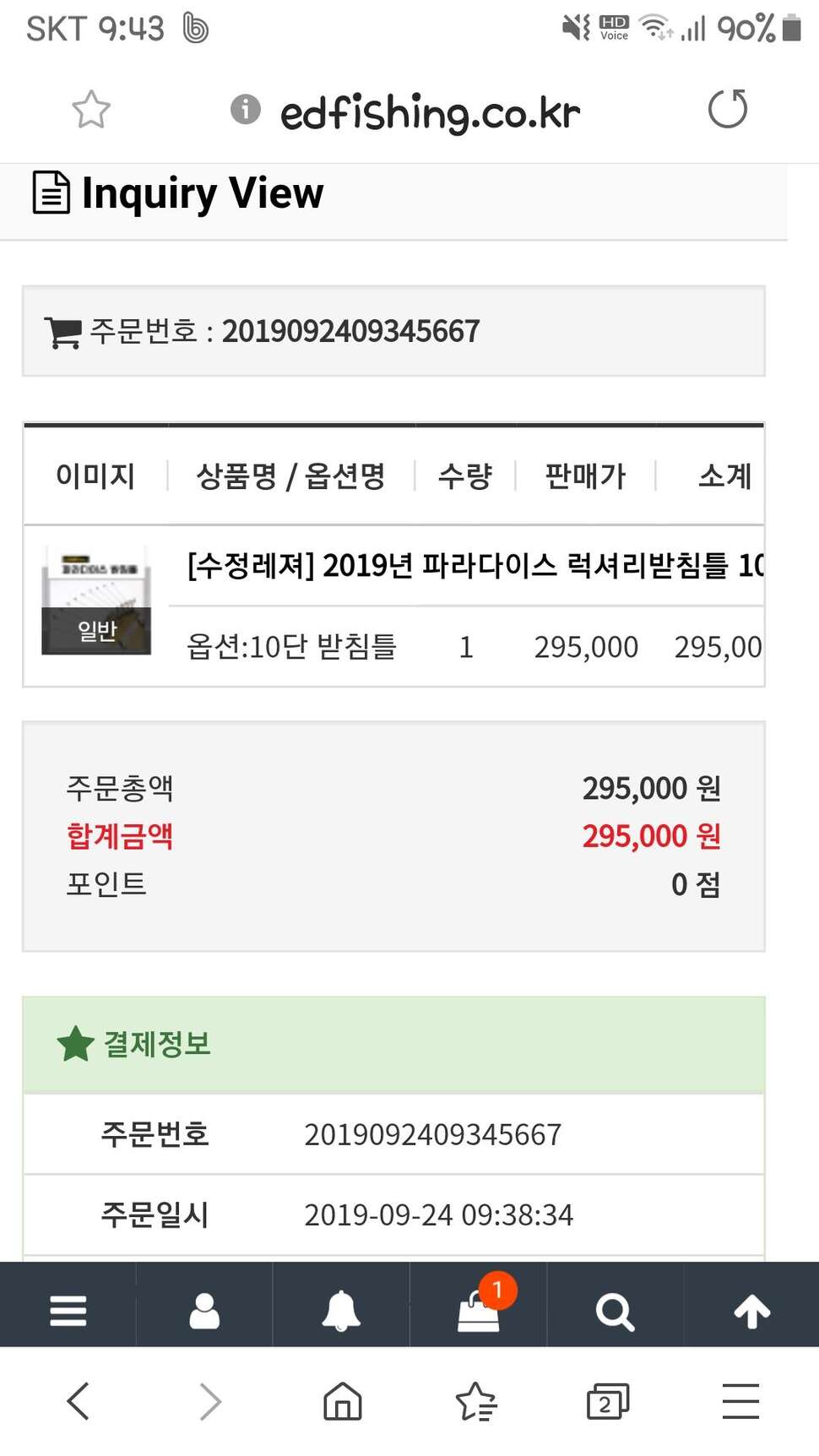Go to the browser home page
This screenshot has width=819, height=1456.
(x=343, y=1401)
